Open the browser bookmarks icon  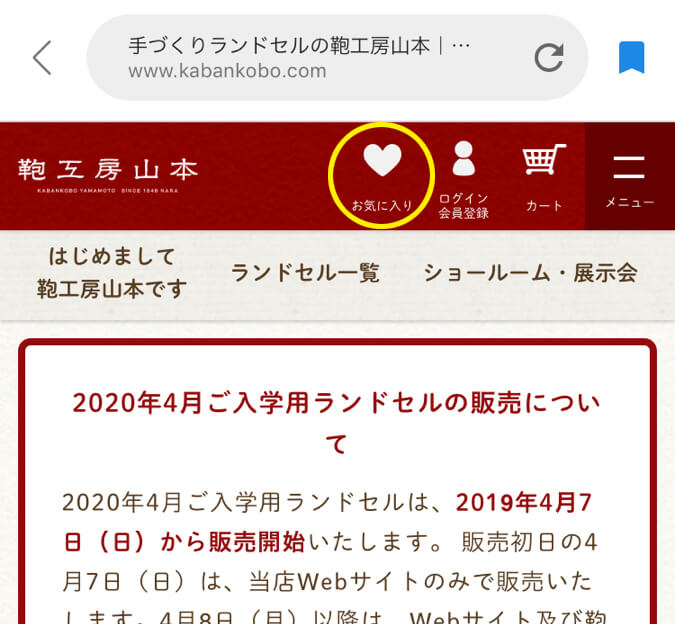(631, 58)
